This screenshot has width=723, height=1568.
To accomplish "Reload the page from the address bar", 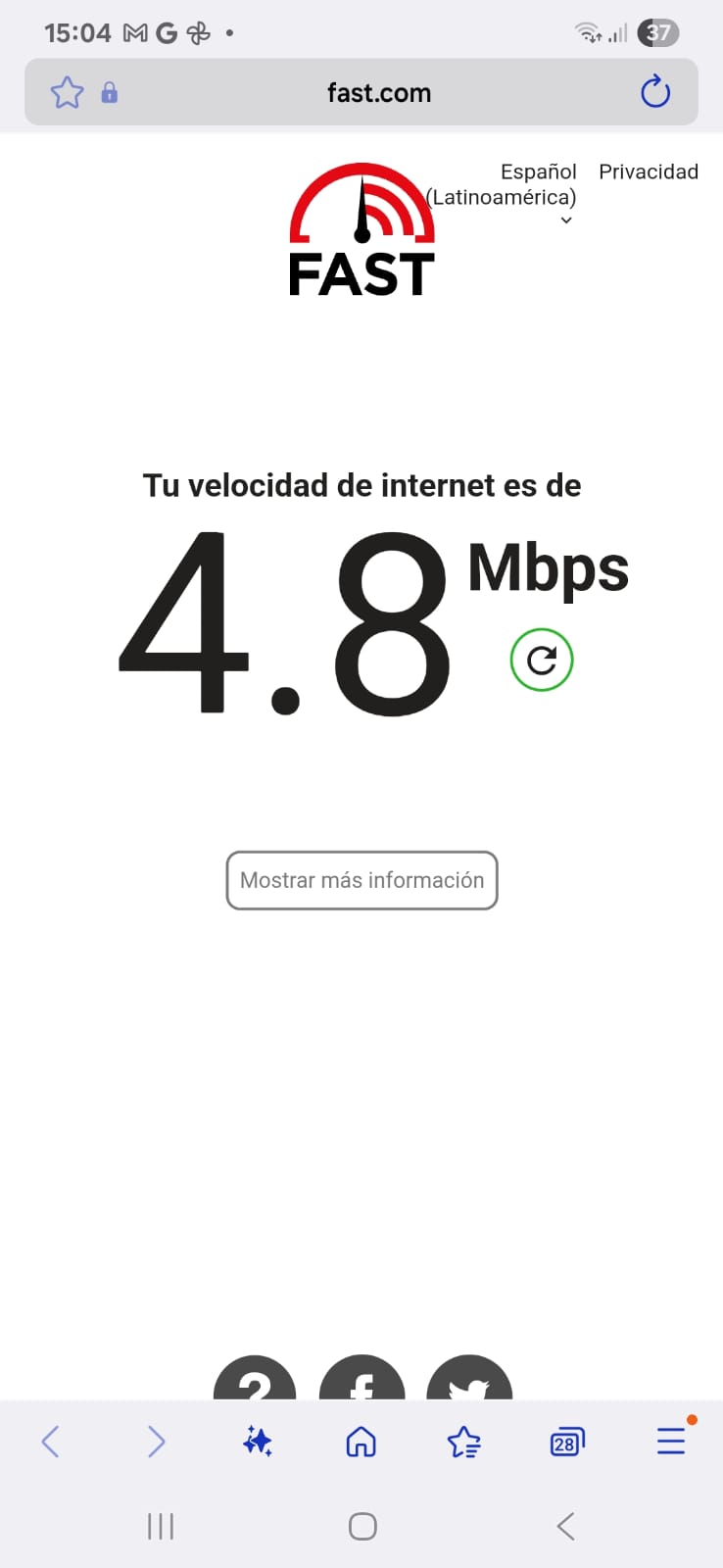I will coord(654,93).
